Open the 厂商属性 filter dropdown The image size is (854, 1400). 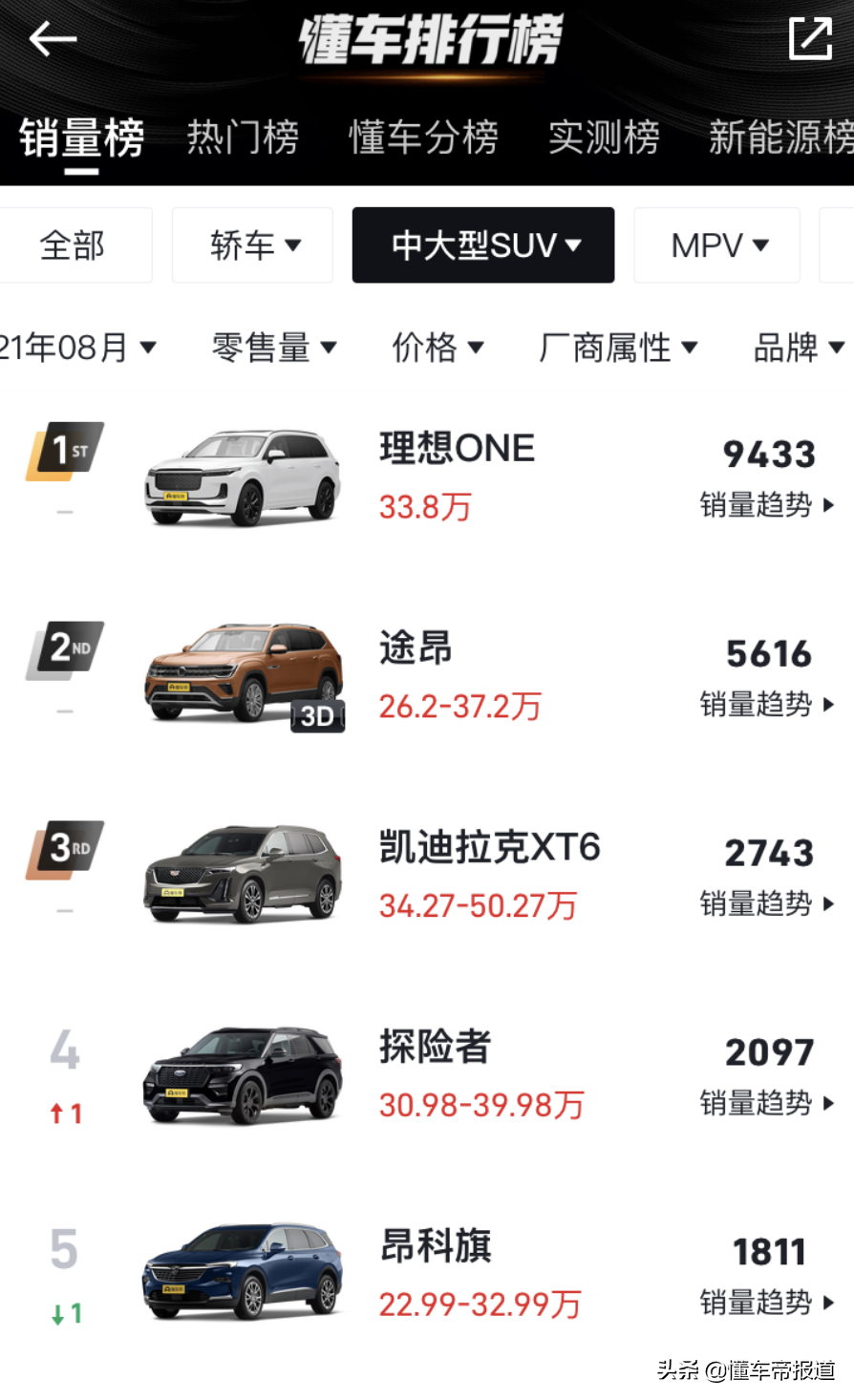click(x=618, y=348)
